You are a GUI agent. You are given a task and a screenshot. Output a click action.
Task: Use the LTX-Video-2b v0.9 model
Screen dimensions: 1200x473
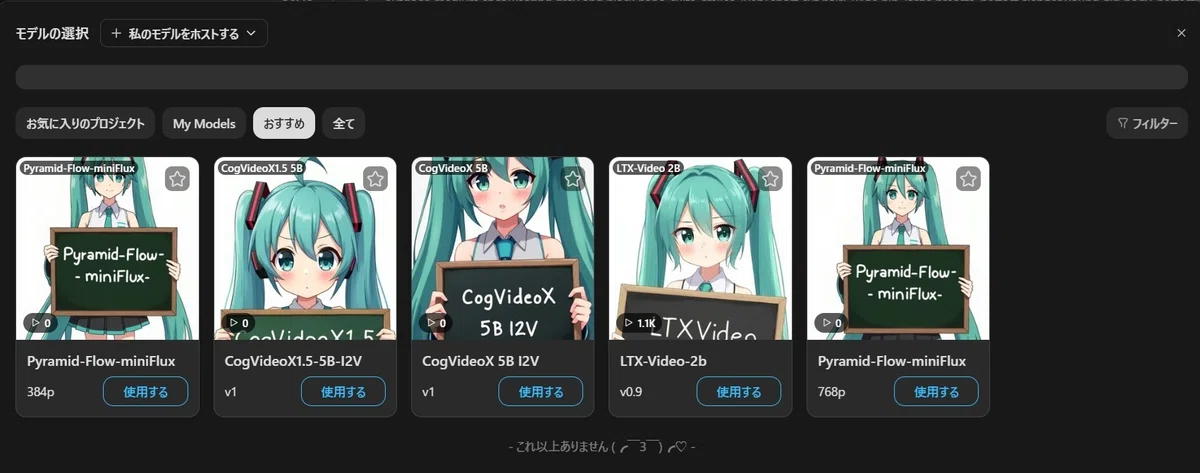(x=739, y=392)
